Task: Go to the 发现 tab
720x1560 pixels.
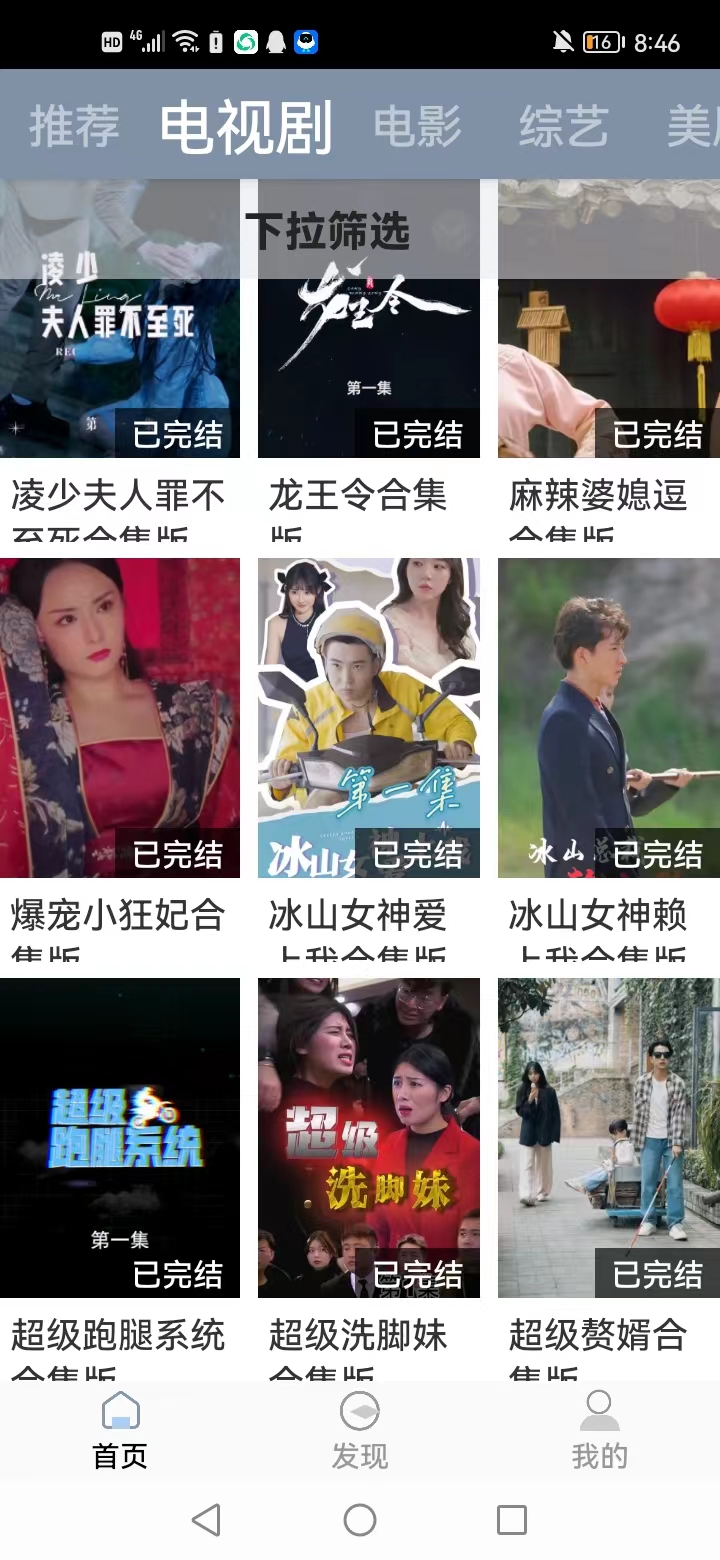Action: pos(360,1432)
